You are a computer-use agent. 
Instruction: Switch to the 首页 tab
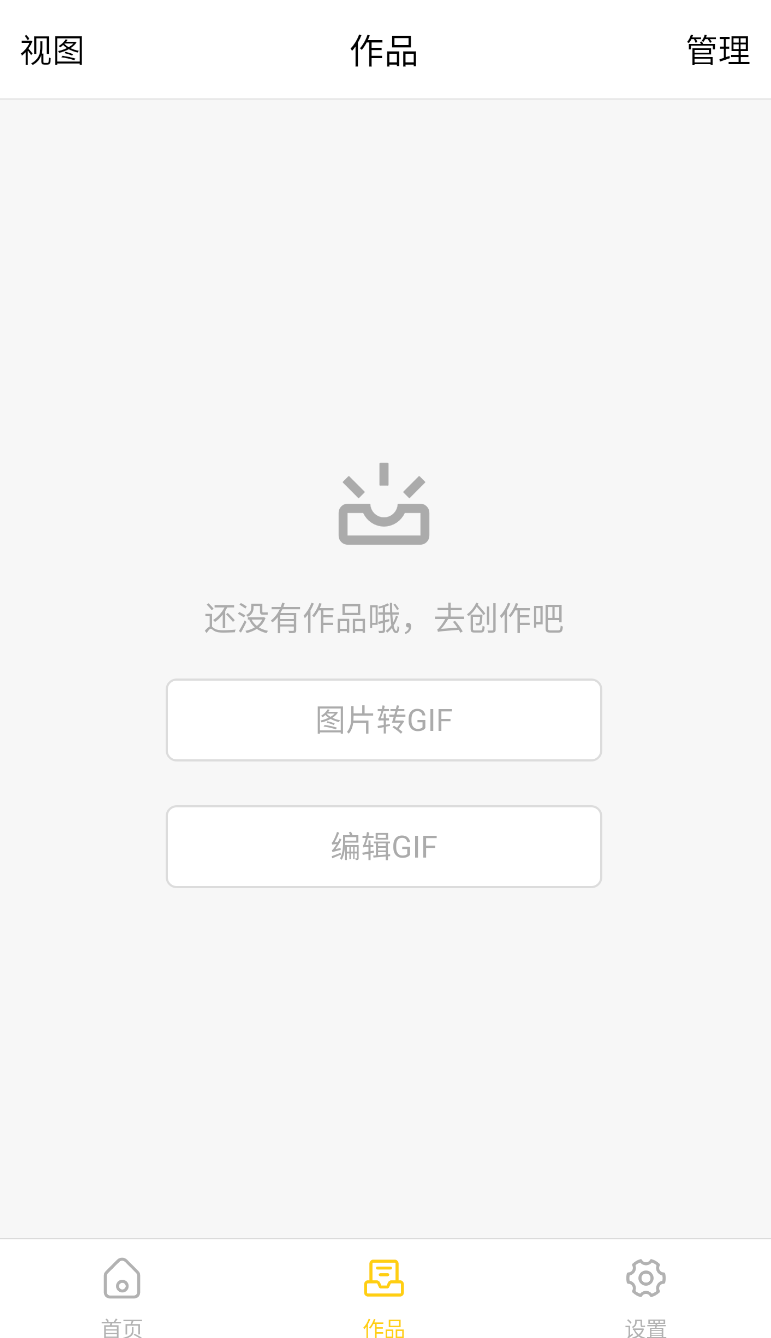pyautogui.click(x=121, y=1295)
